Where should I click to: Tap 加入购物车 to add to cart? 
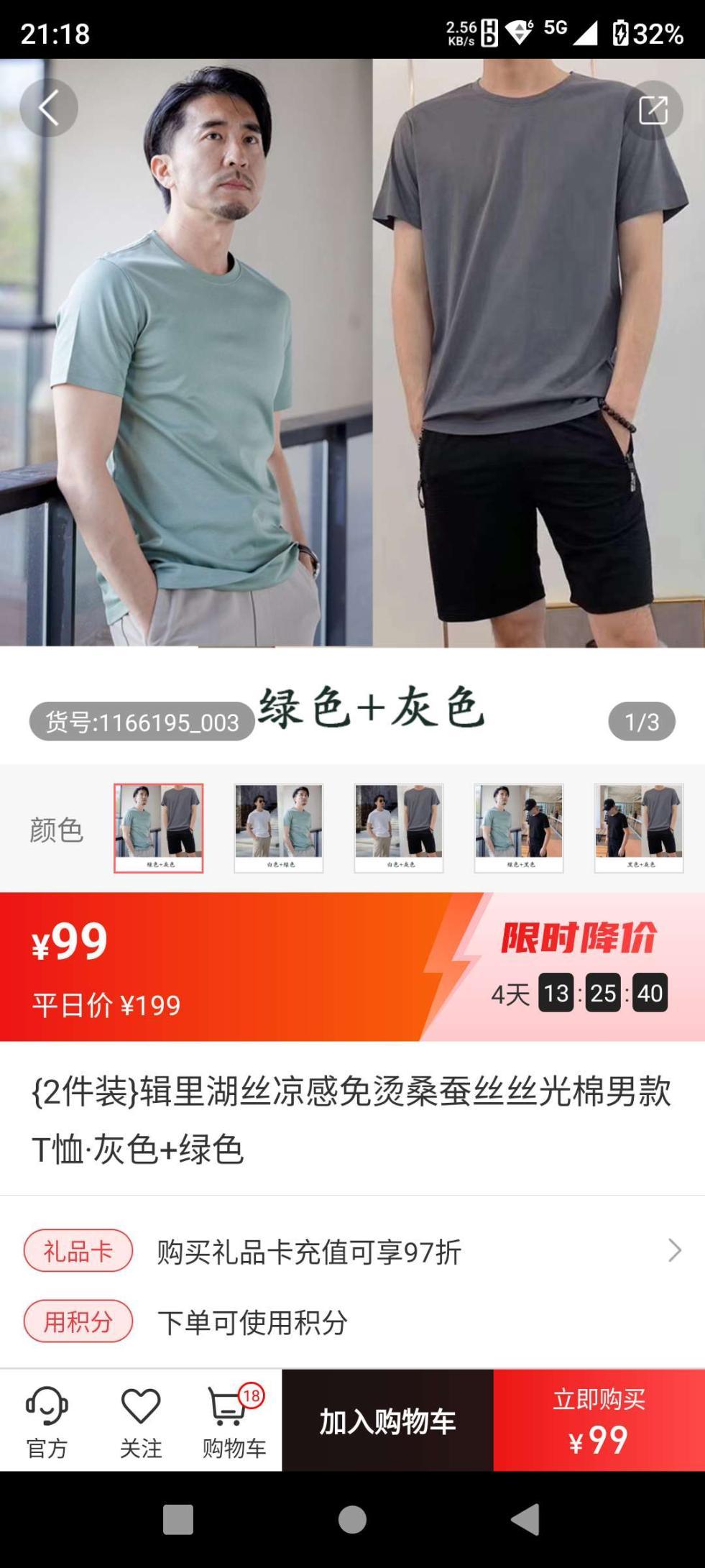point(387,1421)
